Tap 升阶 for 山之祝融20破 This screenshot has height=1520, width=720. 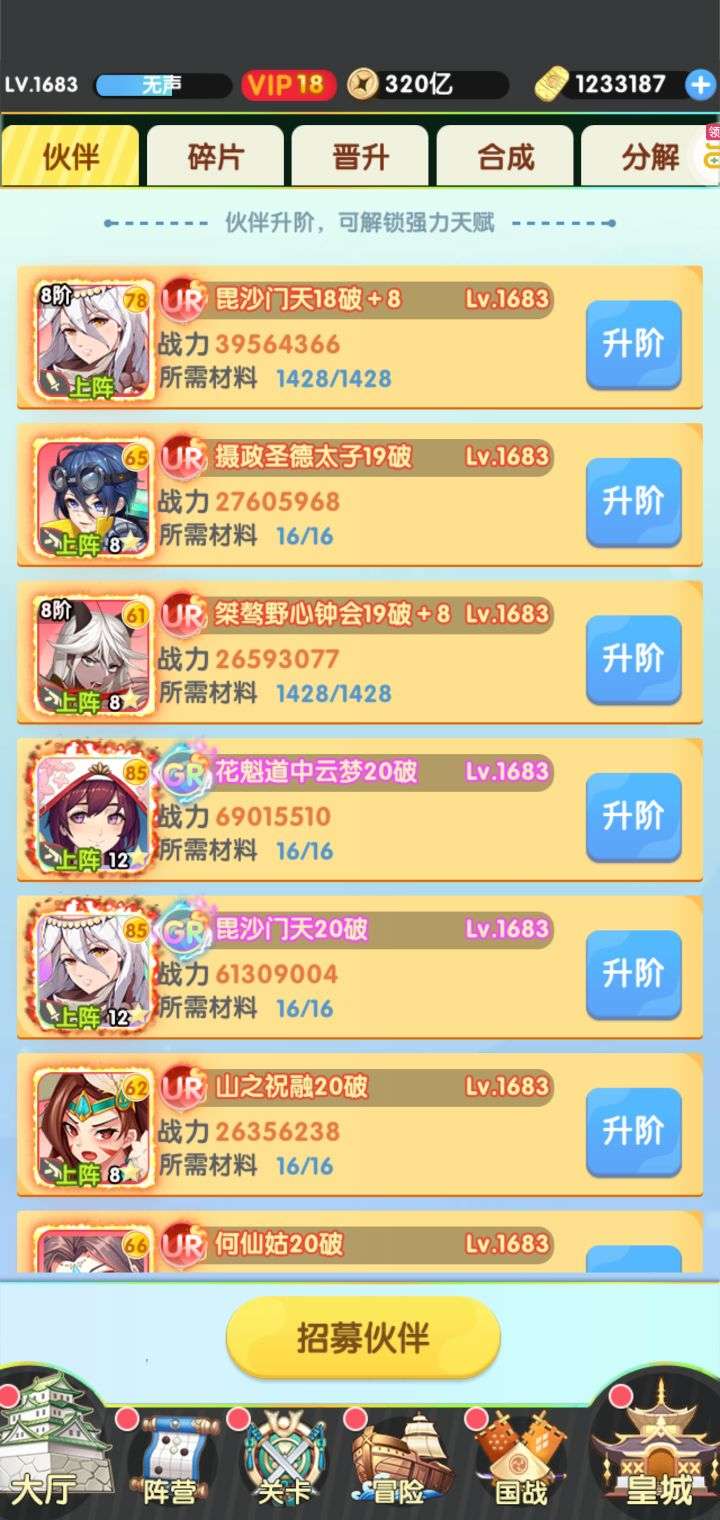point(633,1131)
